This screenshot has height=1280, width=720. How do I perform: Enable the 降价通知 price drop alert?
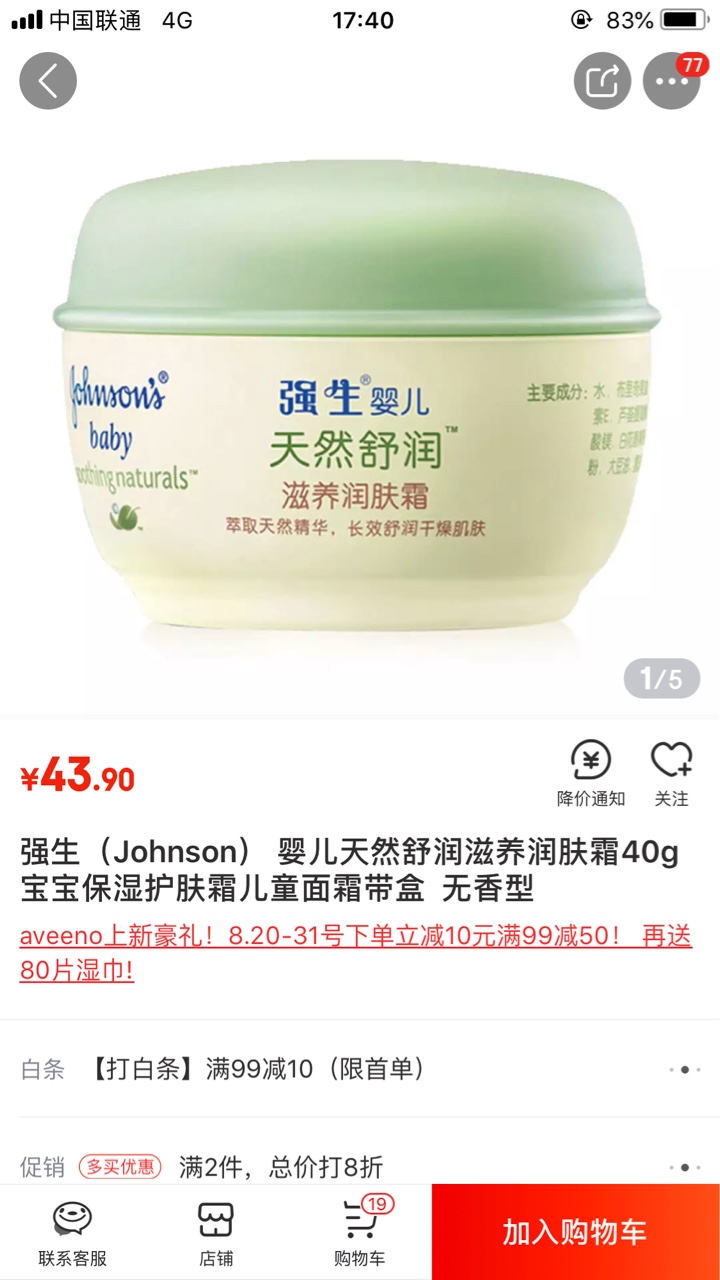591,773
